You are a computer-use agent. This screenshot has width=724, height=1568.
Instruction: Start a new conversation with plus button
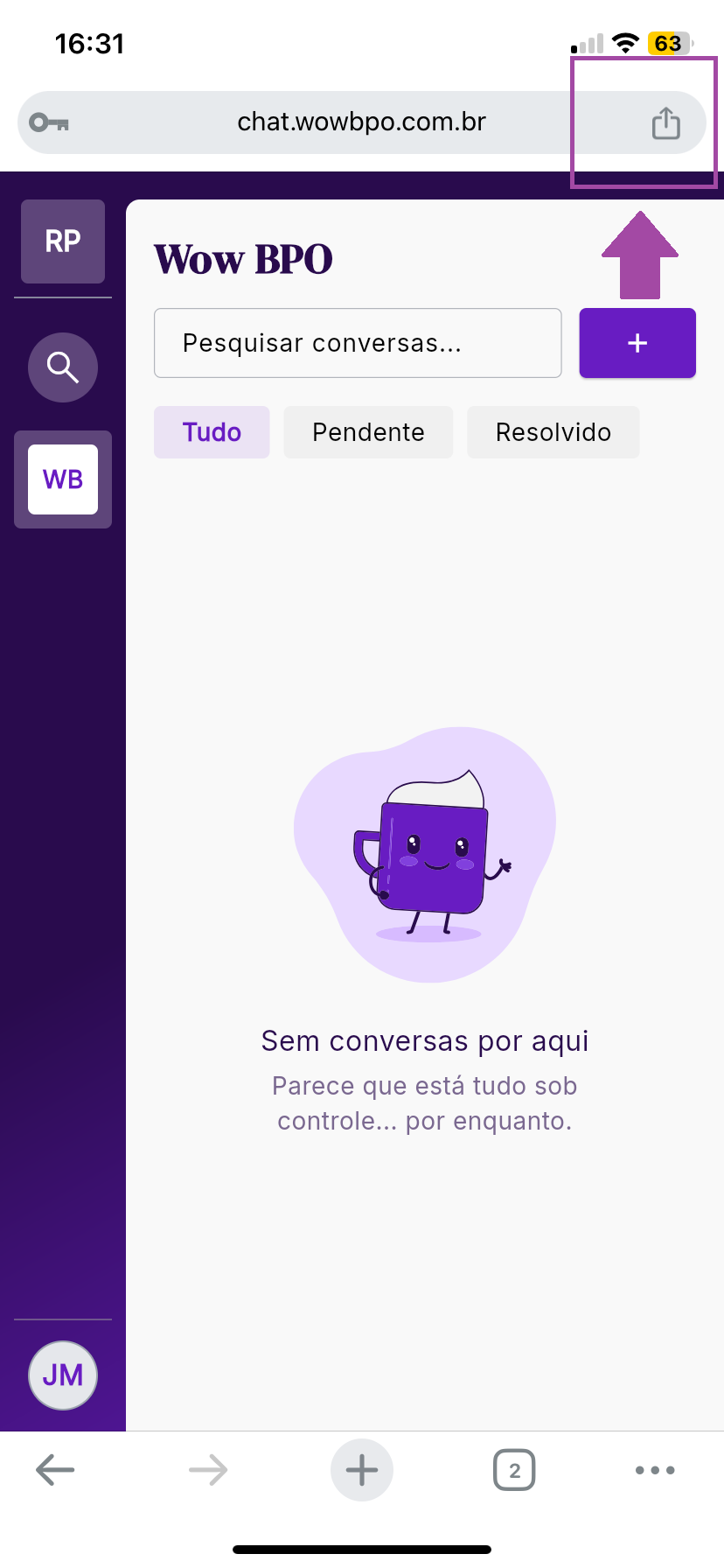click(x=637, y=343)
